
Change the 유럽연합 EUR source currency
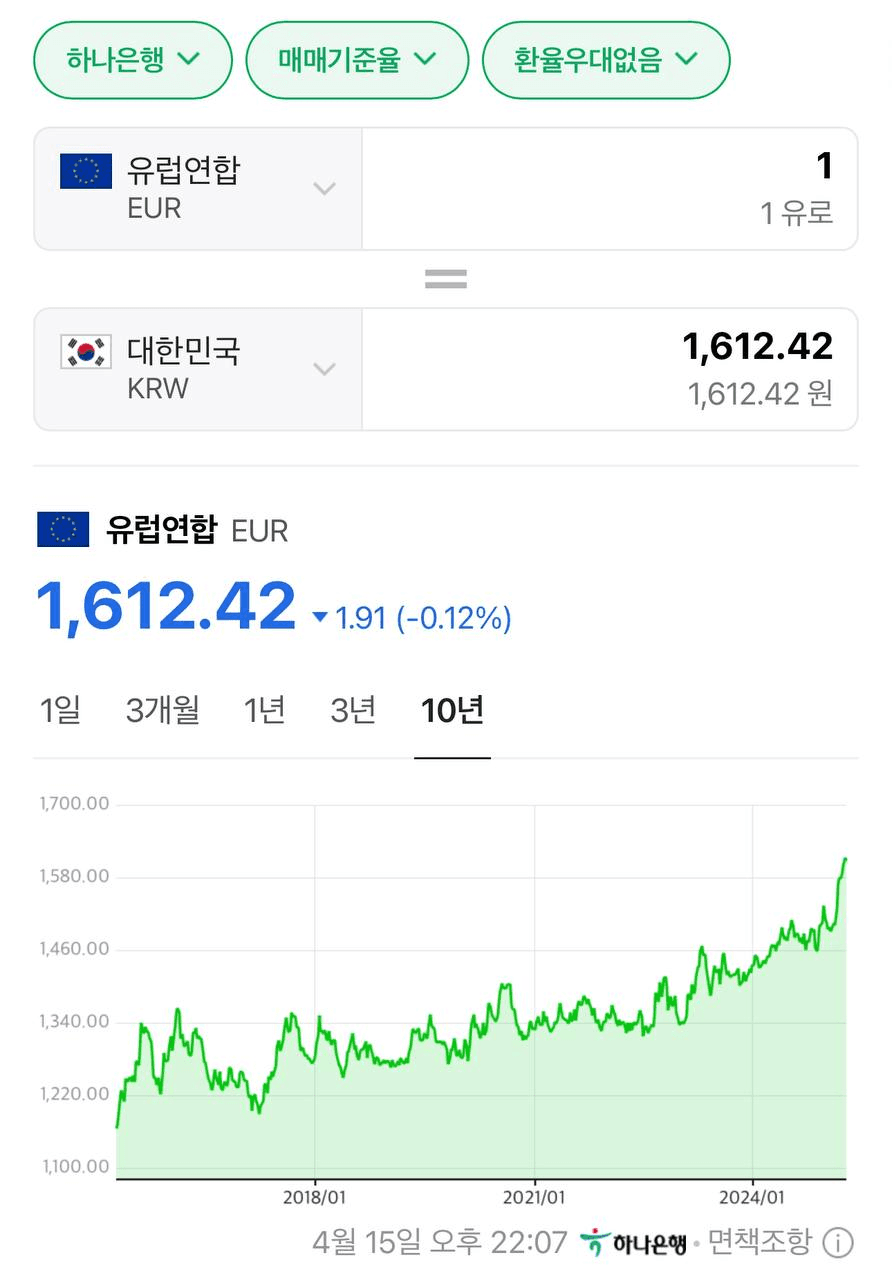point(198,188)
